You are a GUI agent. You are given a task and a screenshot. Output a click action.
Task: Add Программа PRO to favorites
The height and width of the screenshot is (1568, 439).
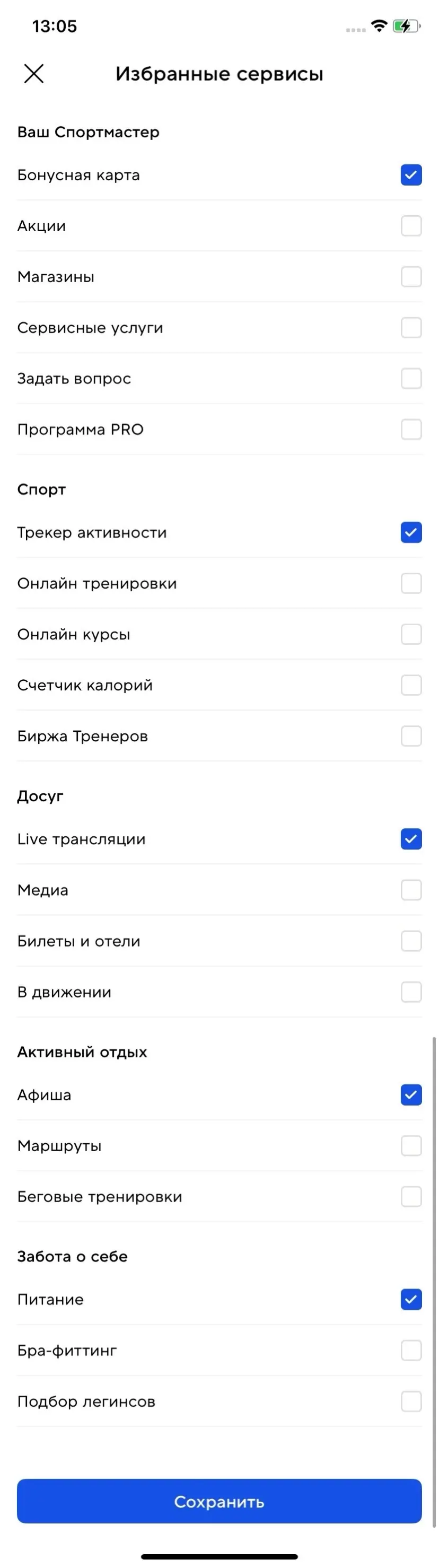pos(411,430)
